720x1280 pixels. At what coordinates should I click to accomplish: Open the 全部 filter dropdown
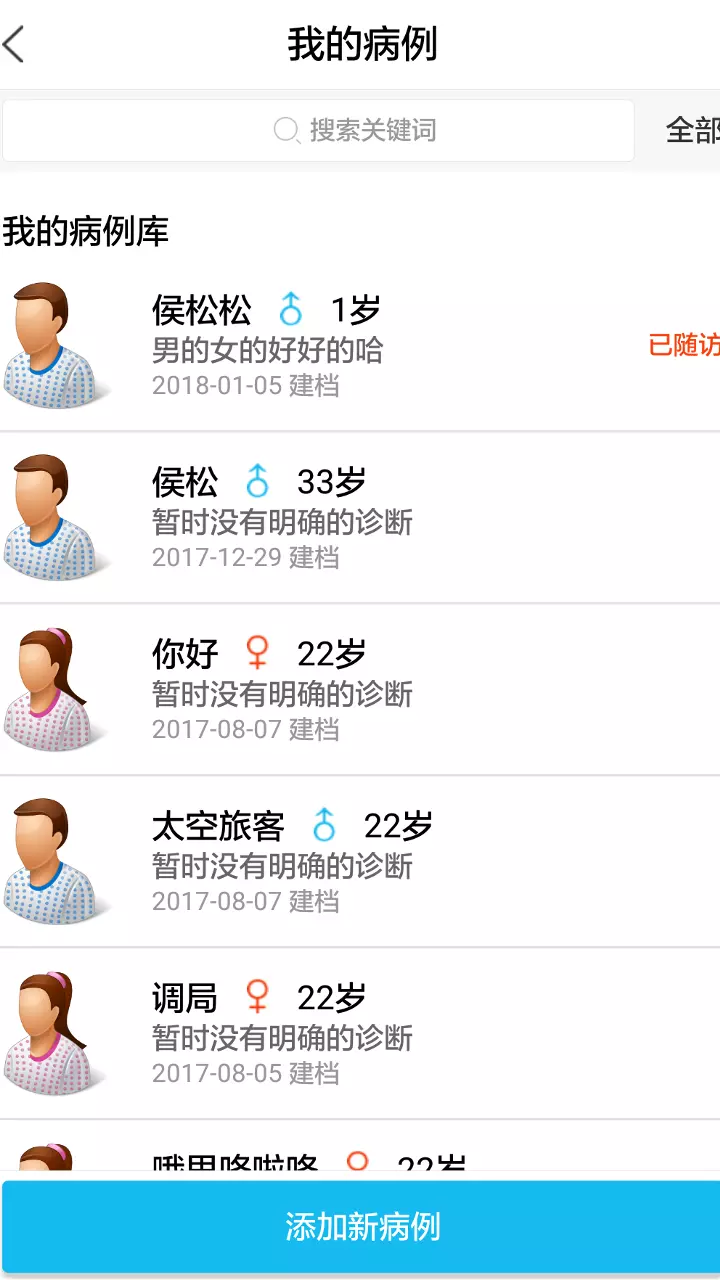[693, 130]
